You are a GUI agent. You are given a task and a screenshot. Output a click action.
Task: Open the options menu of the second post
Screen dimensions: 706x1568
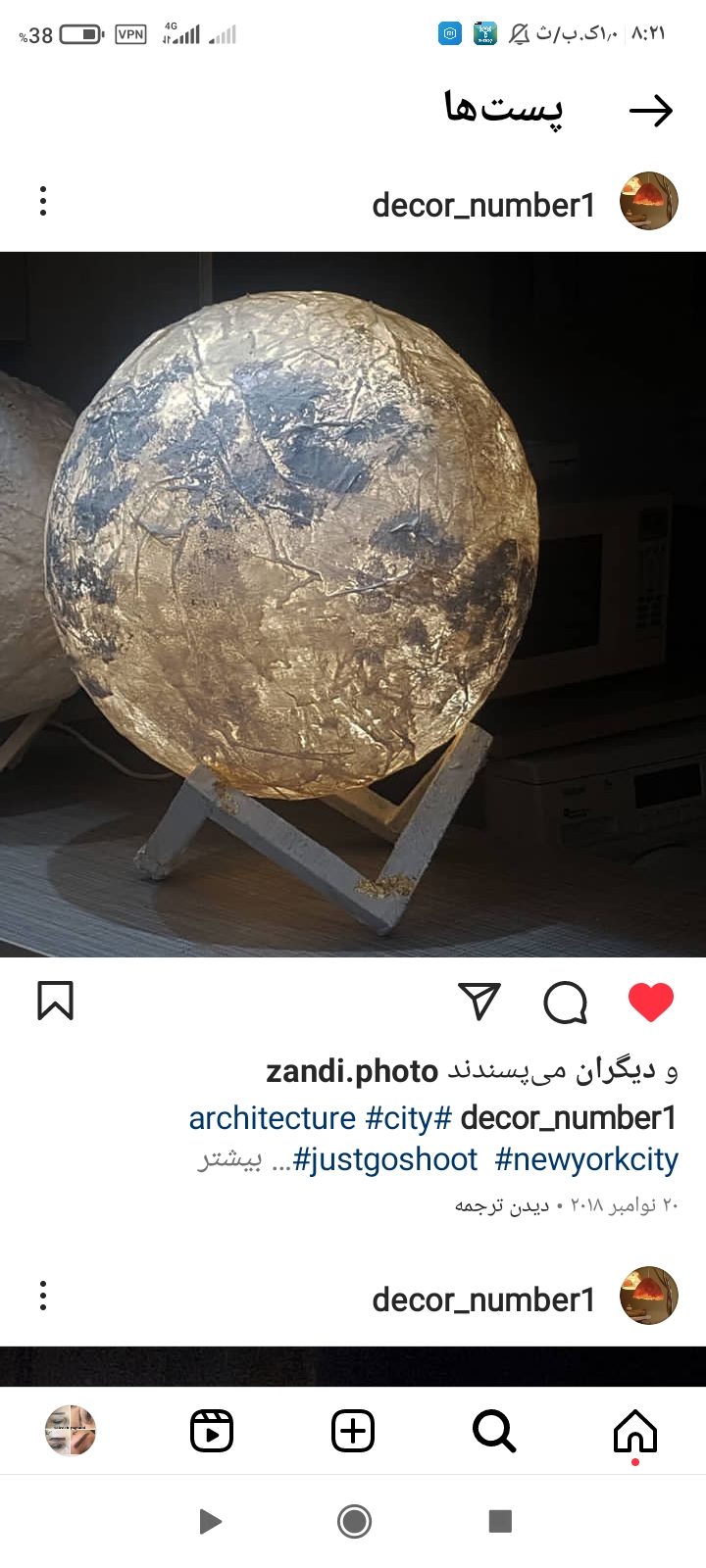point(43,1296)
